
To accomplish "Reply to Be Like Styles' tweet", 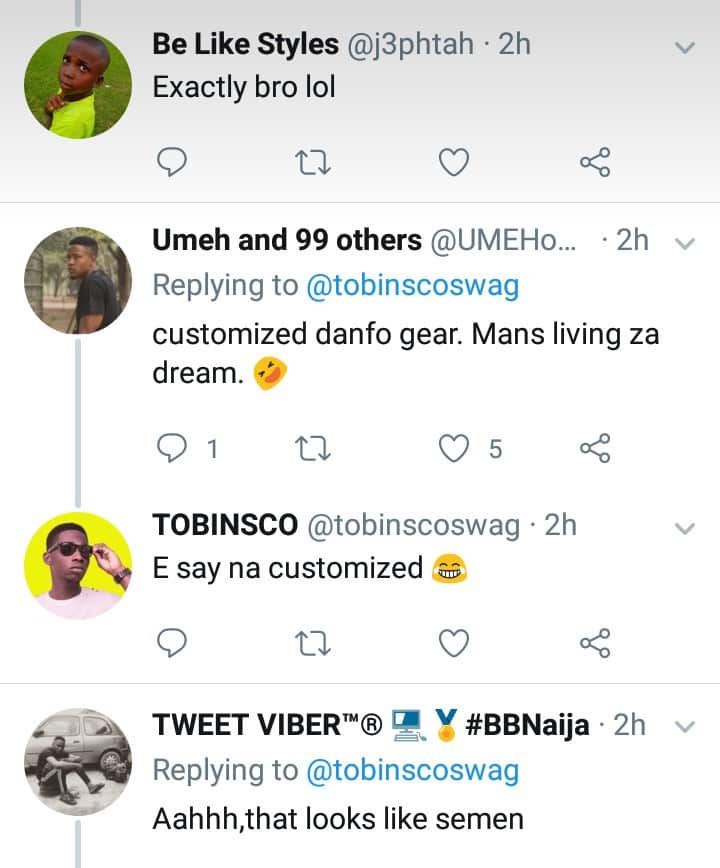I will click(173, 161).
